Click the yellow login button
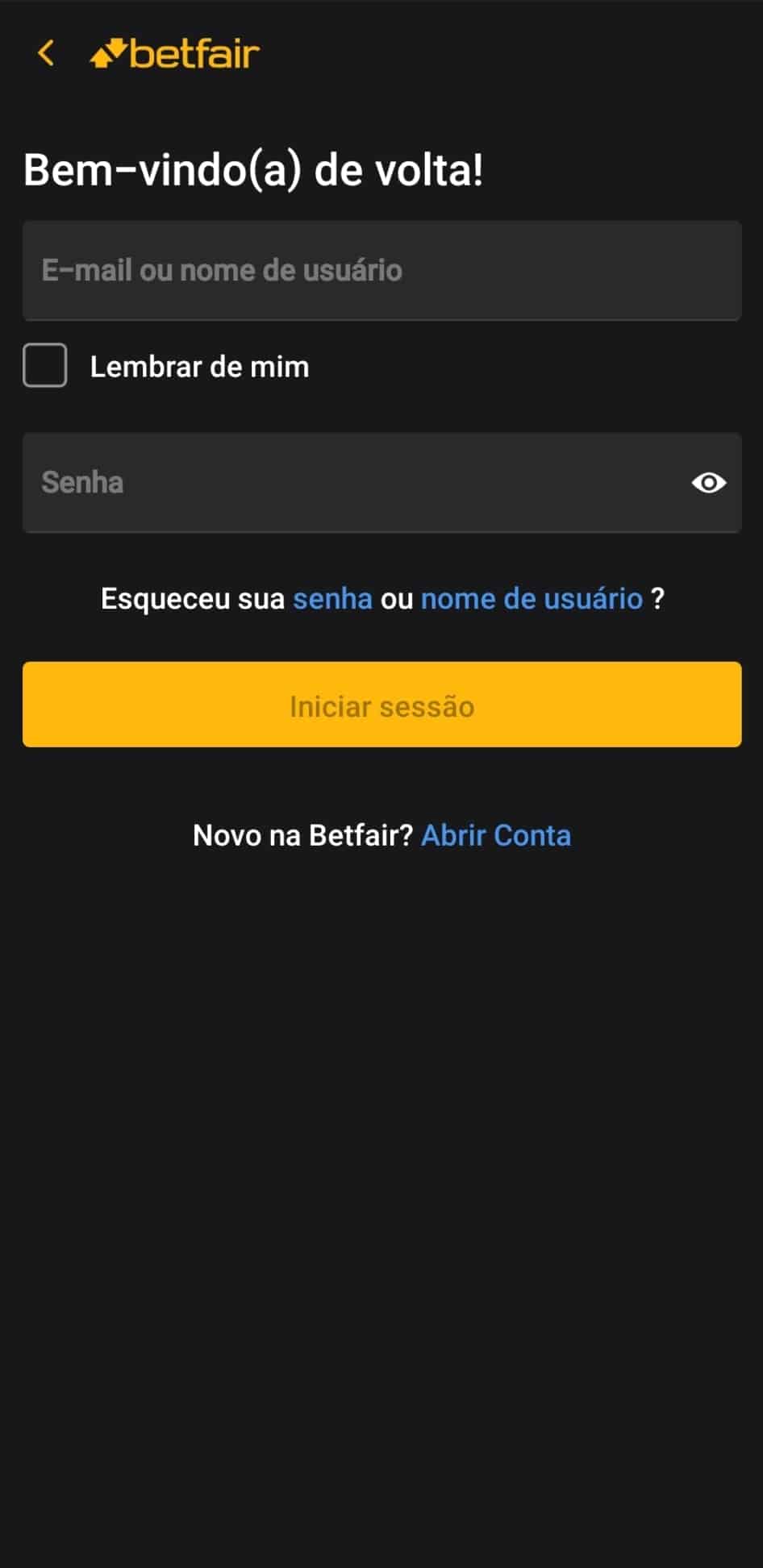This screenshot has width=763, height=1568. tap(381, 705)
